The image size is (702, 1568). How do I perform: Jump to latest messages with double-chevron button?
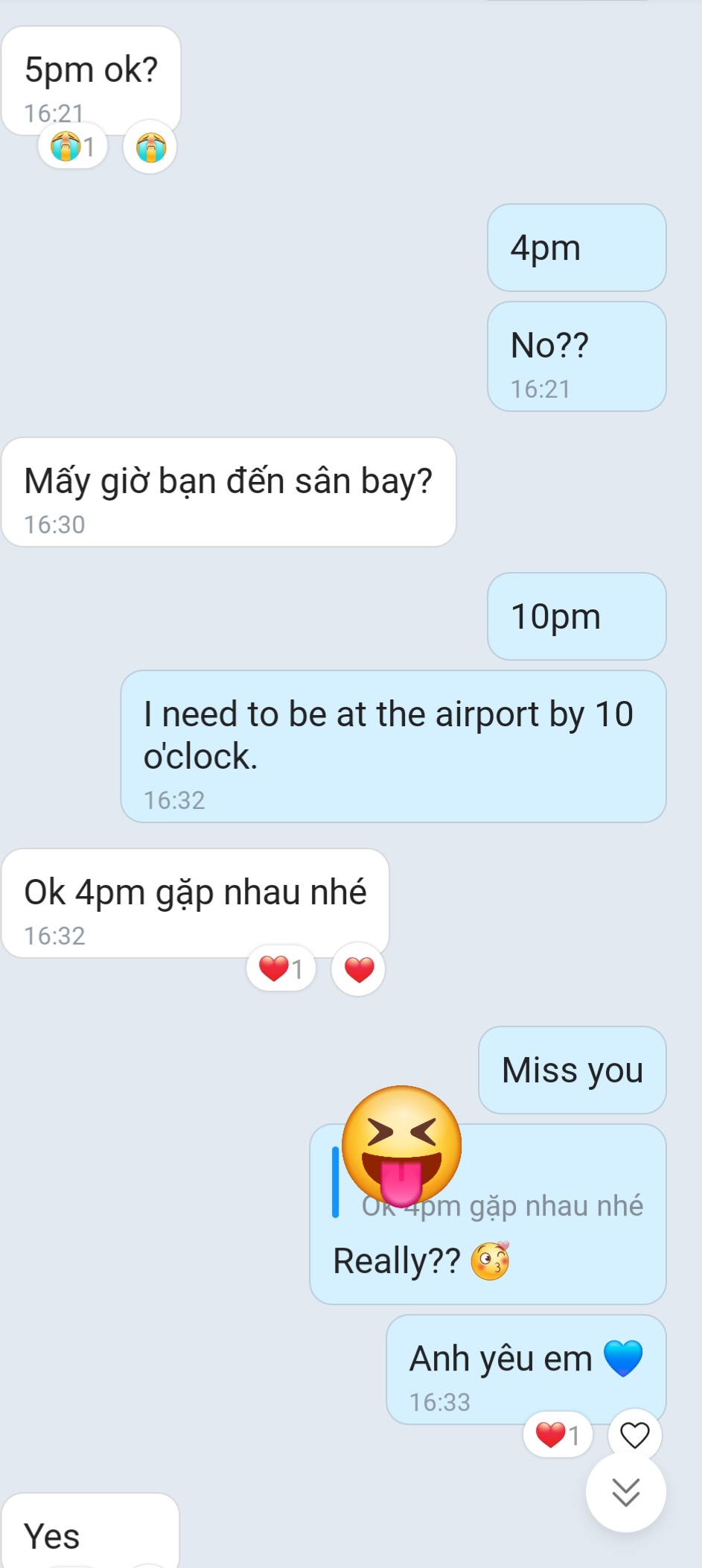pos(625,1492)
